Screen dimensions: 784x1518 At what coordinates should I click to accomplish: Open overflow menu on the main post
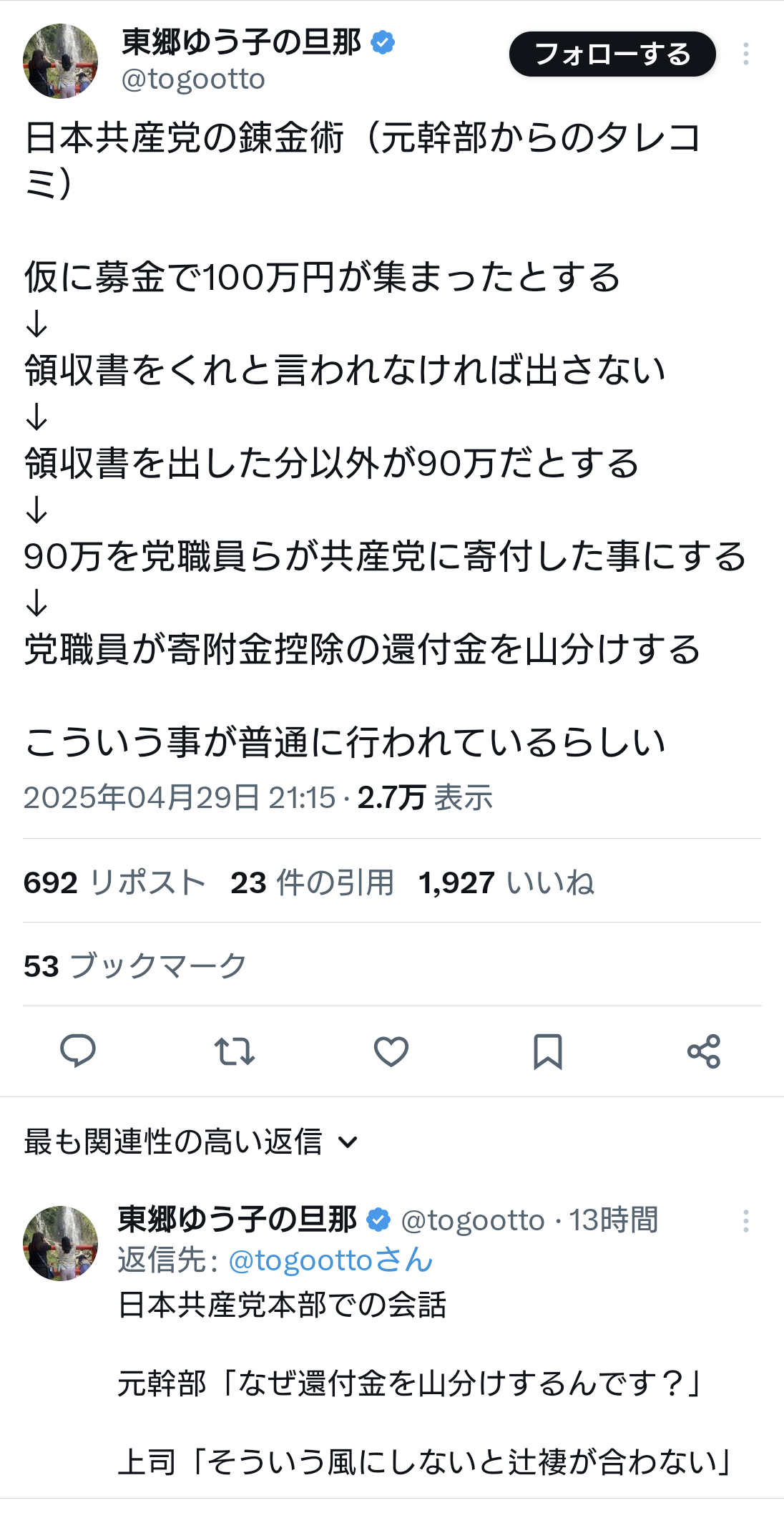tap(746, 54)
